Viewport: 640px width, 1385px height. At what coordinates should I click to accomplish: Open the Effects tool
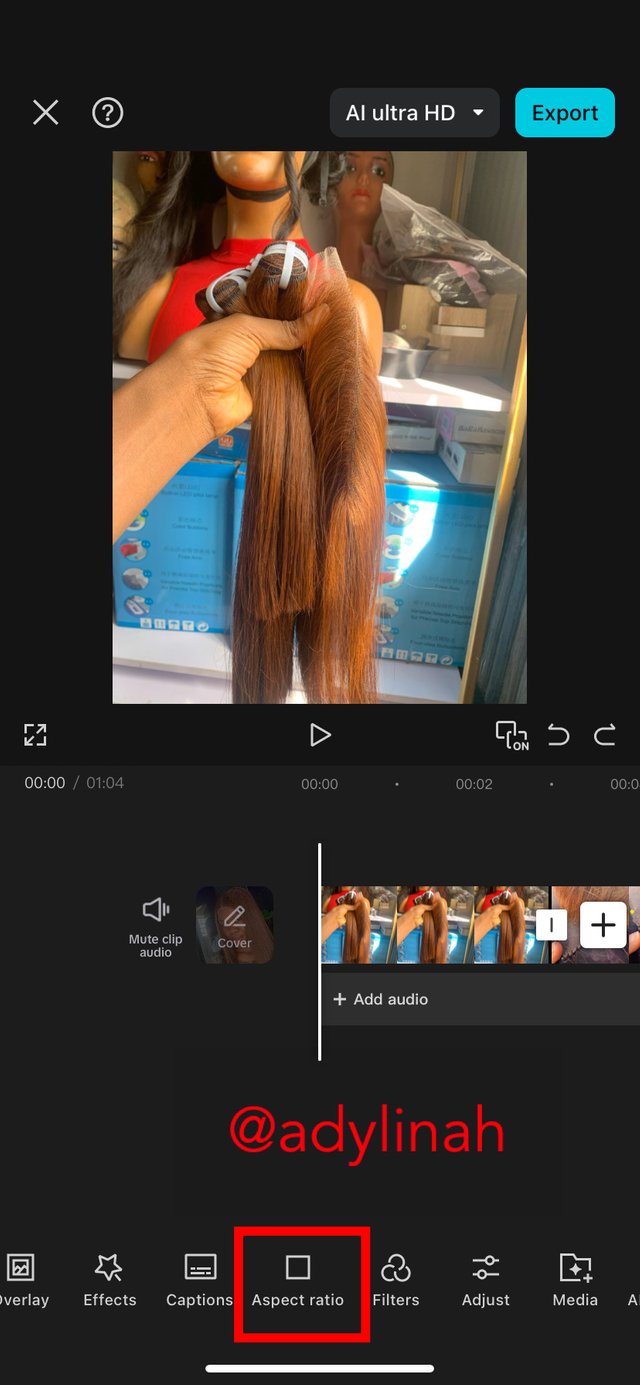click(x=109, y=1280)
